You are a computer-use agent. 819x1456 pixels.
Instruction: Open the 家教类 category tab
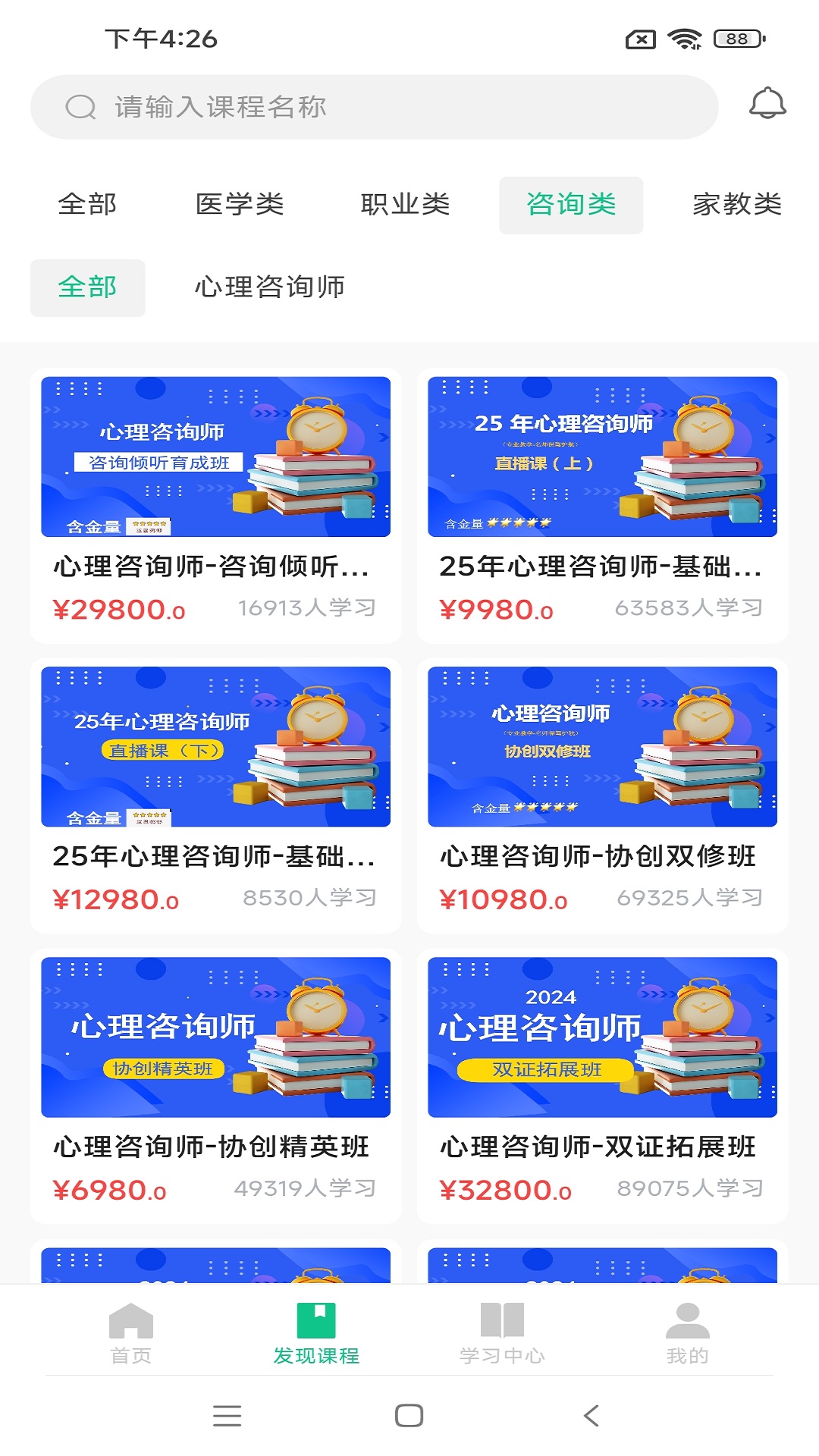click(737, 204)
